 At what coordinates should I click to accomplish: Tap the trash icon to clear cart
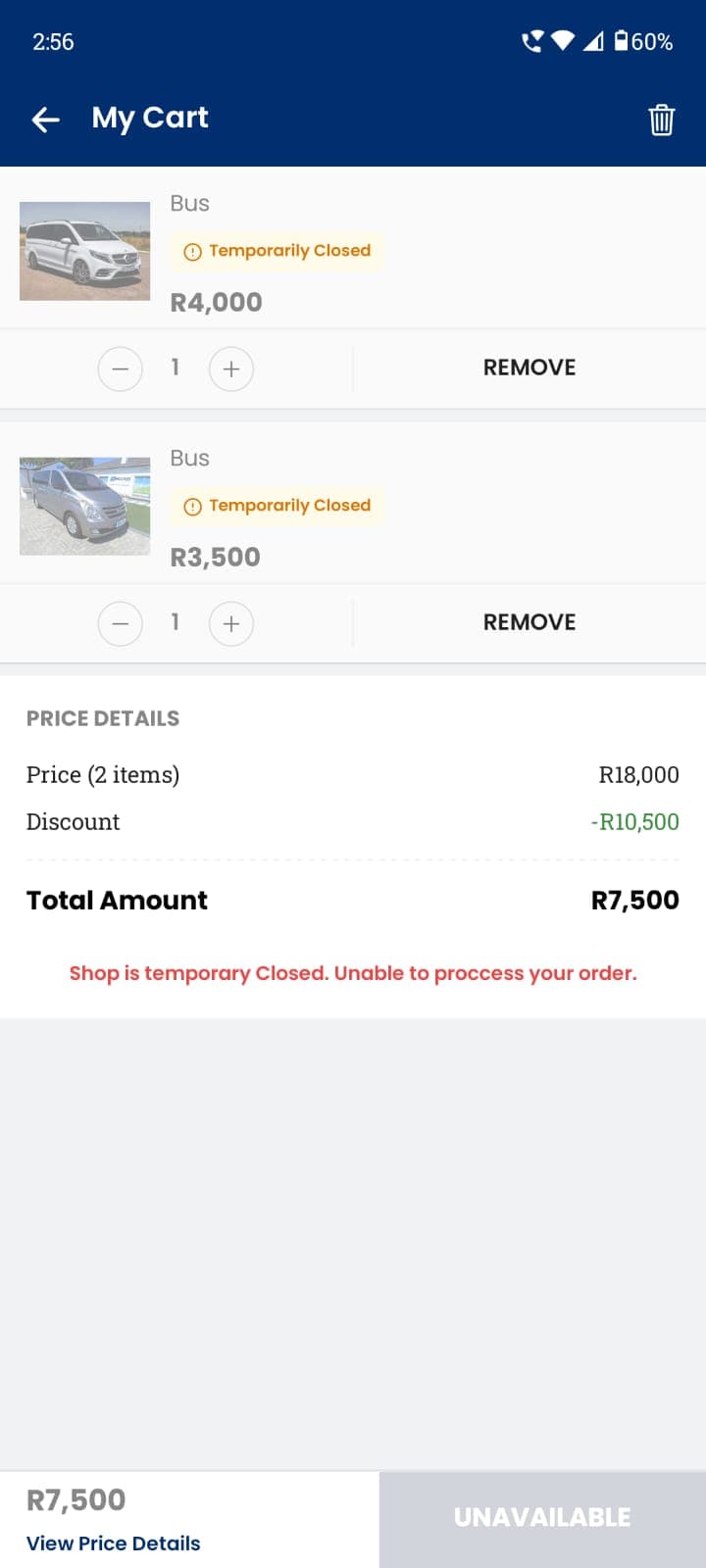click(x=661, y=119)
